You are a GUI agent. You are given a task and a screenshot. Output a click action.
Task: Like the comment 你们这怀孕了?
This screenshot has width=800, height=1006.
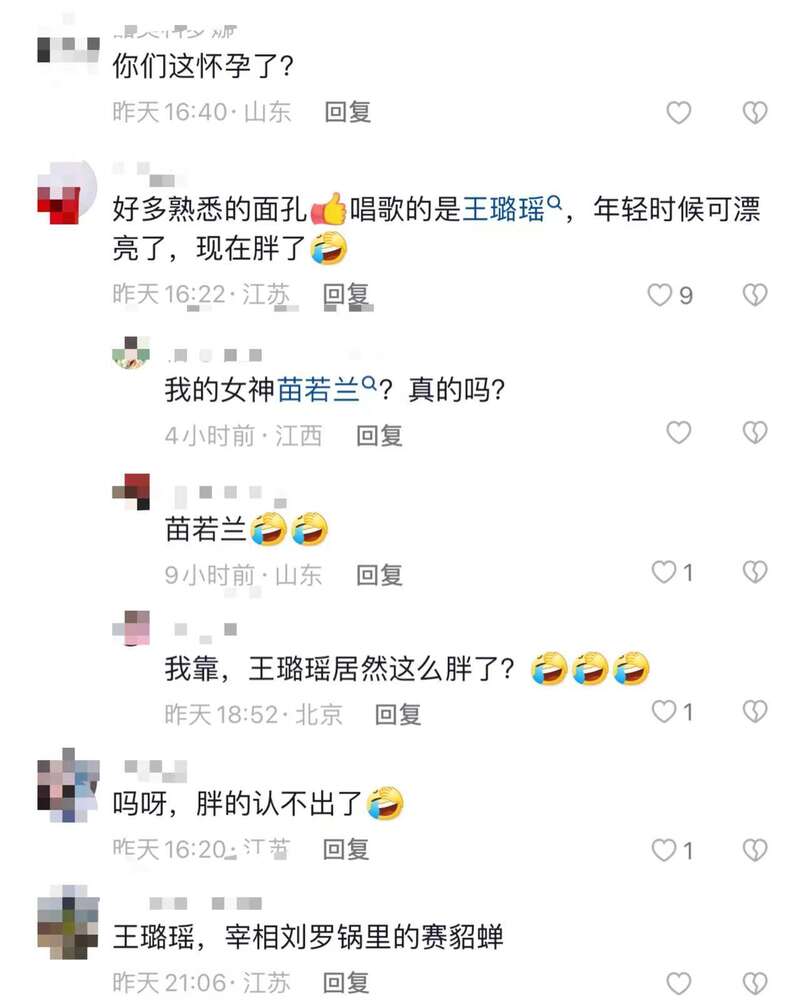[x=679, y=113]
